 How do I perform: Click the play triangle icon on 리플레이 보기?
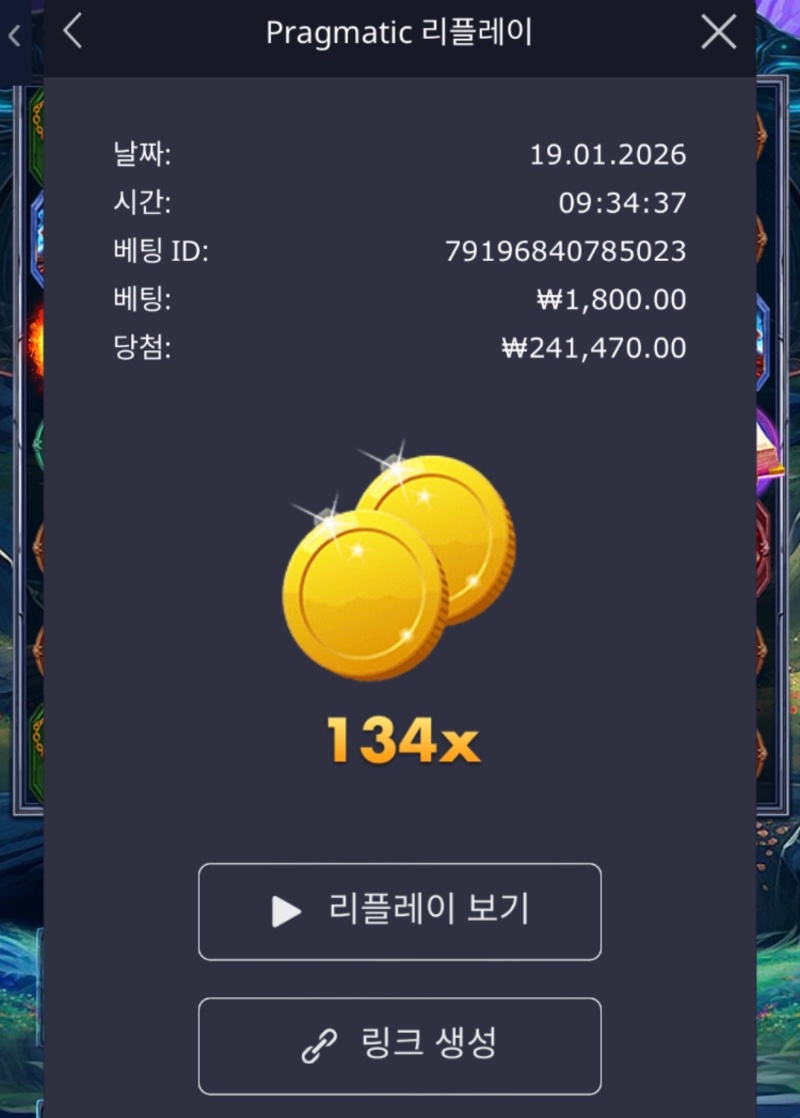coord(289,911)
